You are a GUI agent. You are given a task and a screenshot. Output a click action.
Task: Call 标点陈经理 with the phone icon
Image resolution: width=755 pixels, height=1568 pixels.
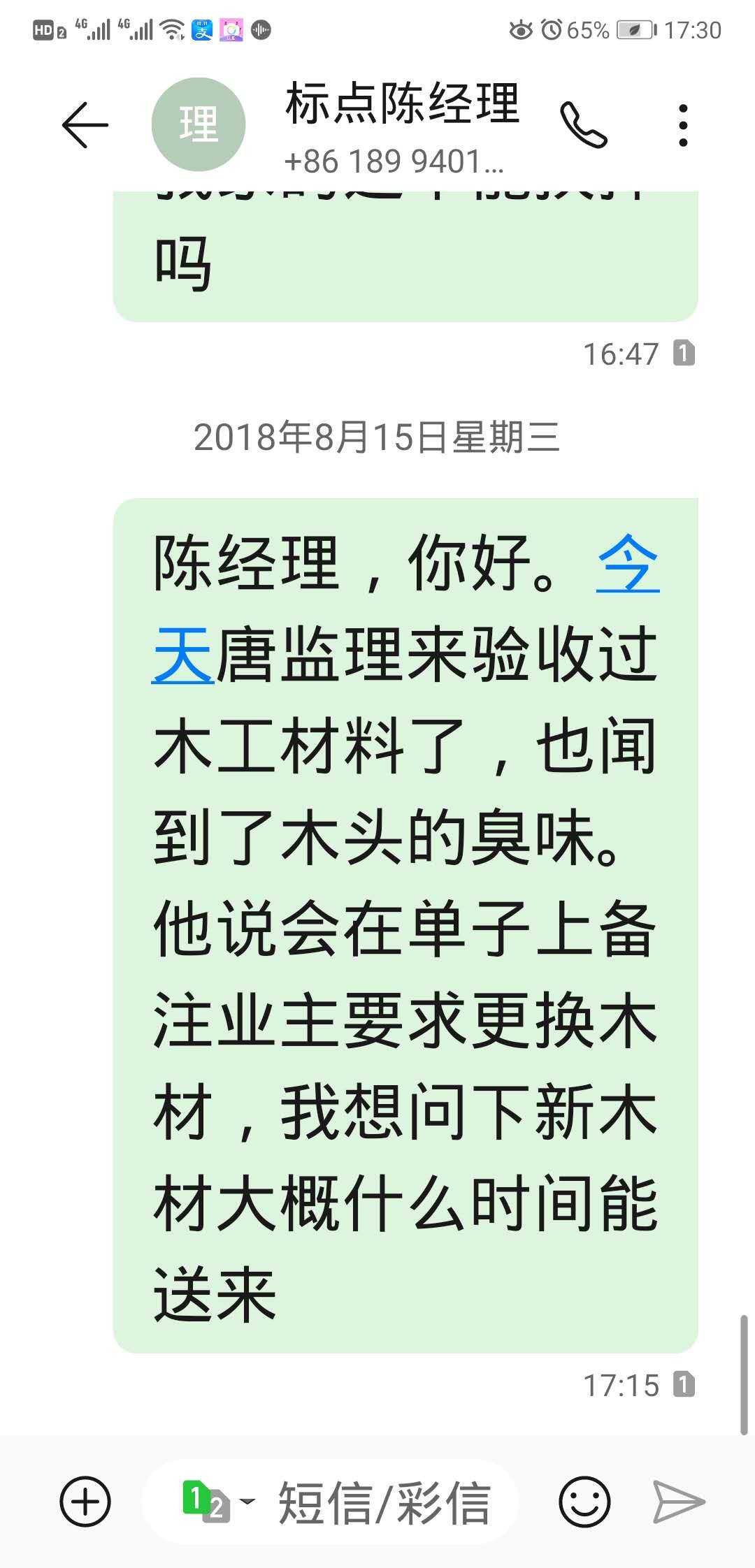[584, 125]
